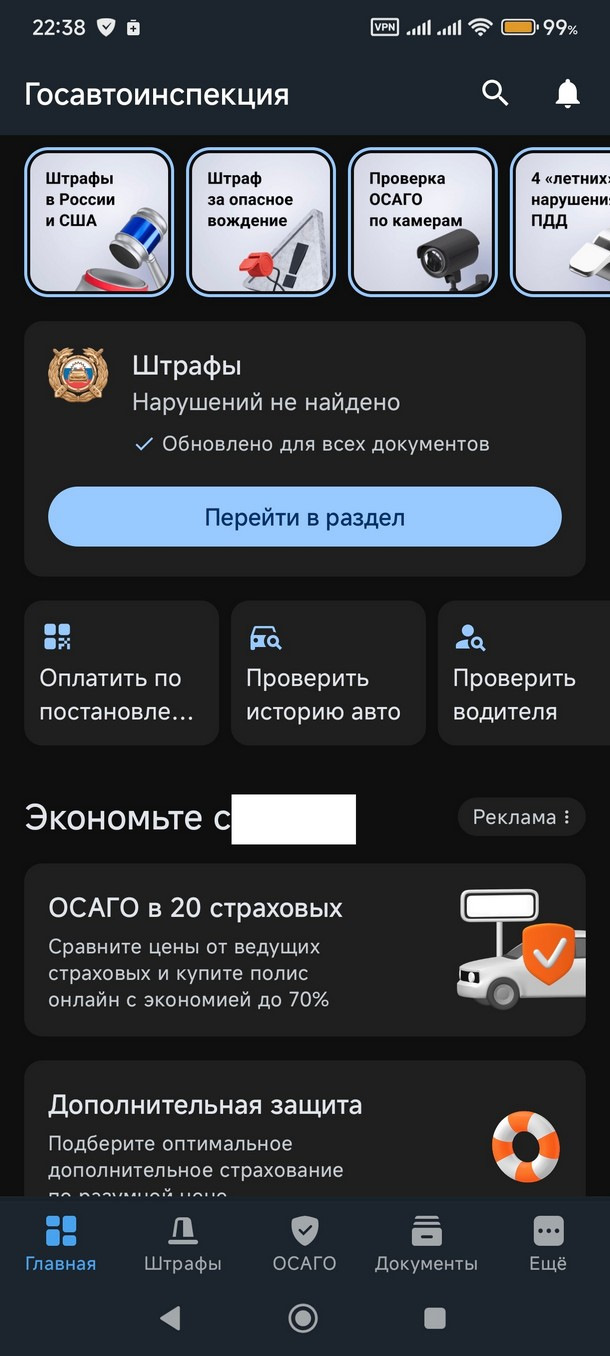Open the Ещё tab
This screenshot has height=1356, width=610.
[x=548, y=1244]
